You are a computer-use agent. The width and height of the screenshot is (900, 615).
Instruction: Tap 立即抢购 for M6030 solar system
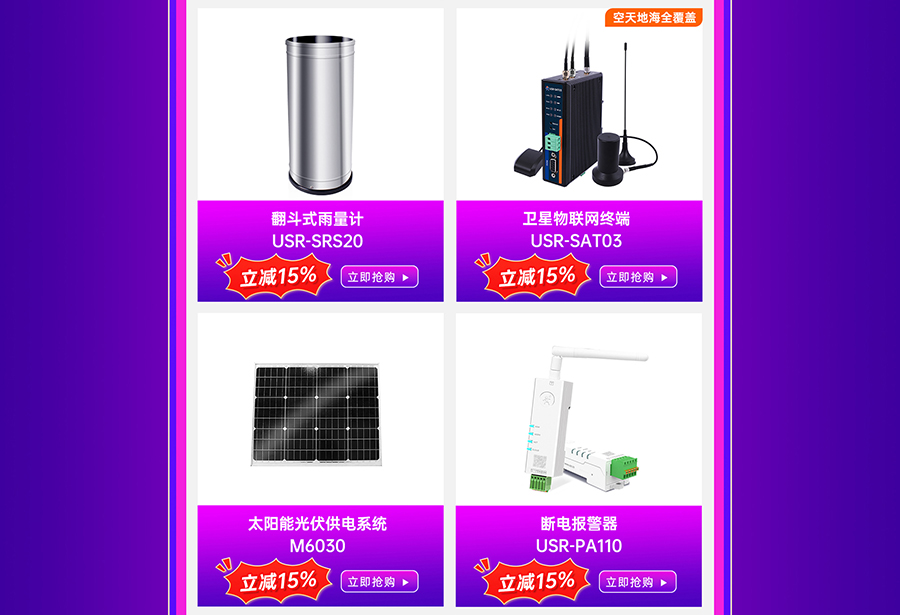[x=379, y=582]
